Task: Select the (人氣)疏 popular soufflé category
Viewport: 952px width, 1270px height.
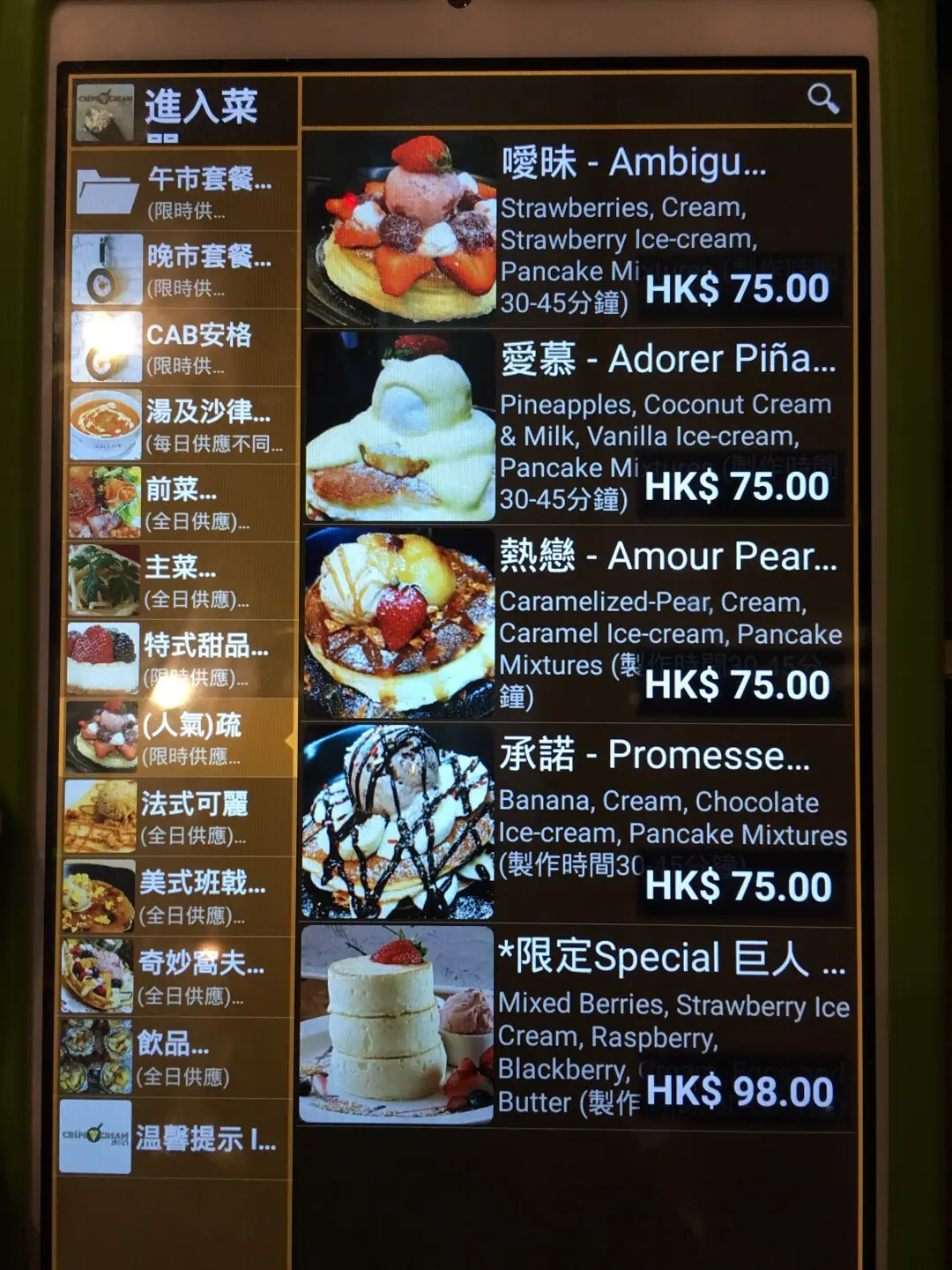Action: (179, 737)
